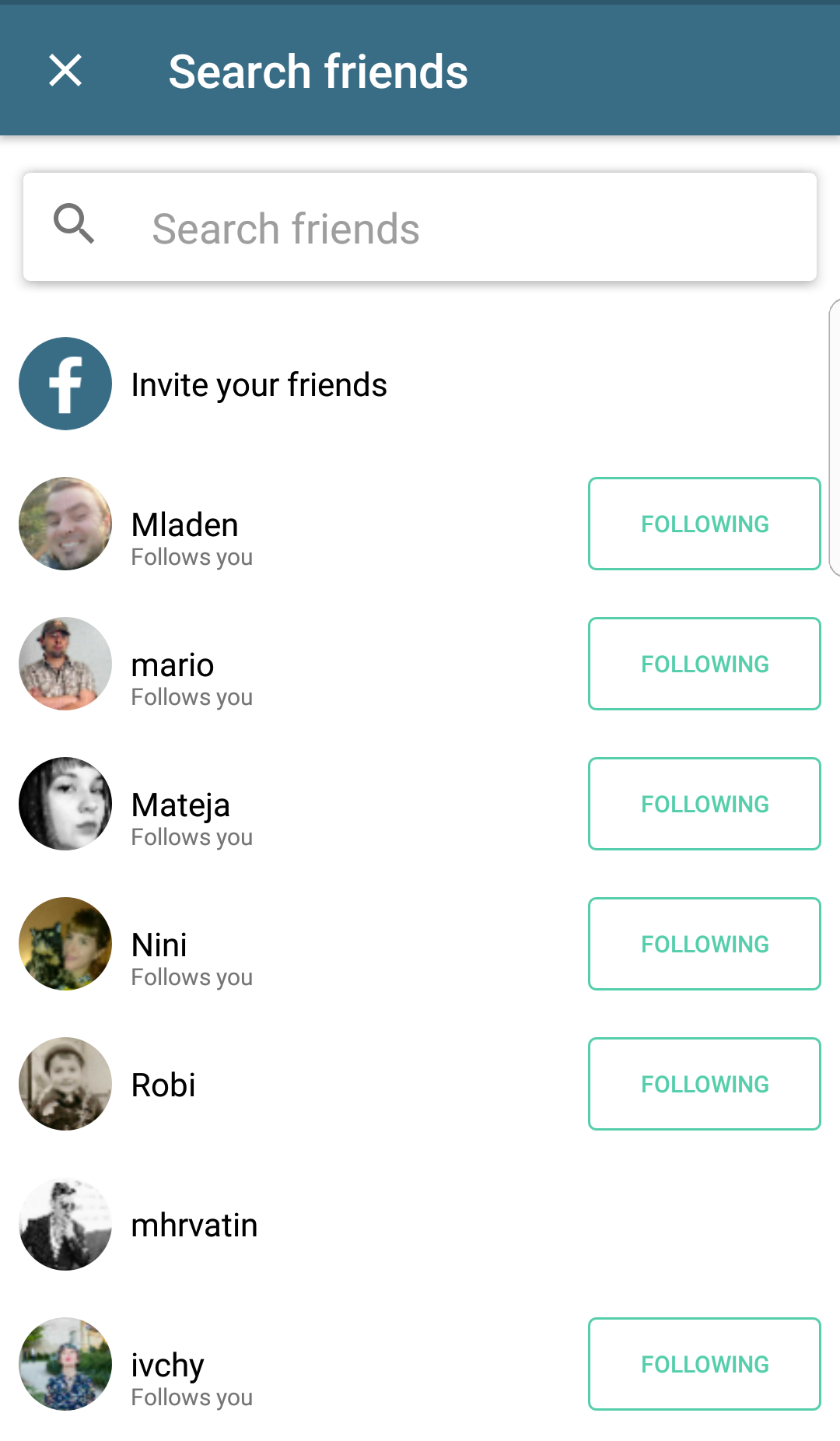Open mario's profile row
This screenshot has height=1441, width=840.
click(x=173, y=665)
